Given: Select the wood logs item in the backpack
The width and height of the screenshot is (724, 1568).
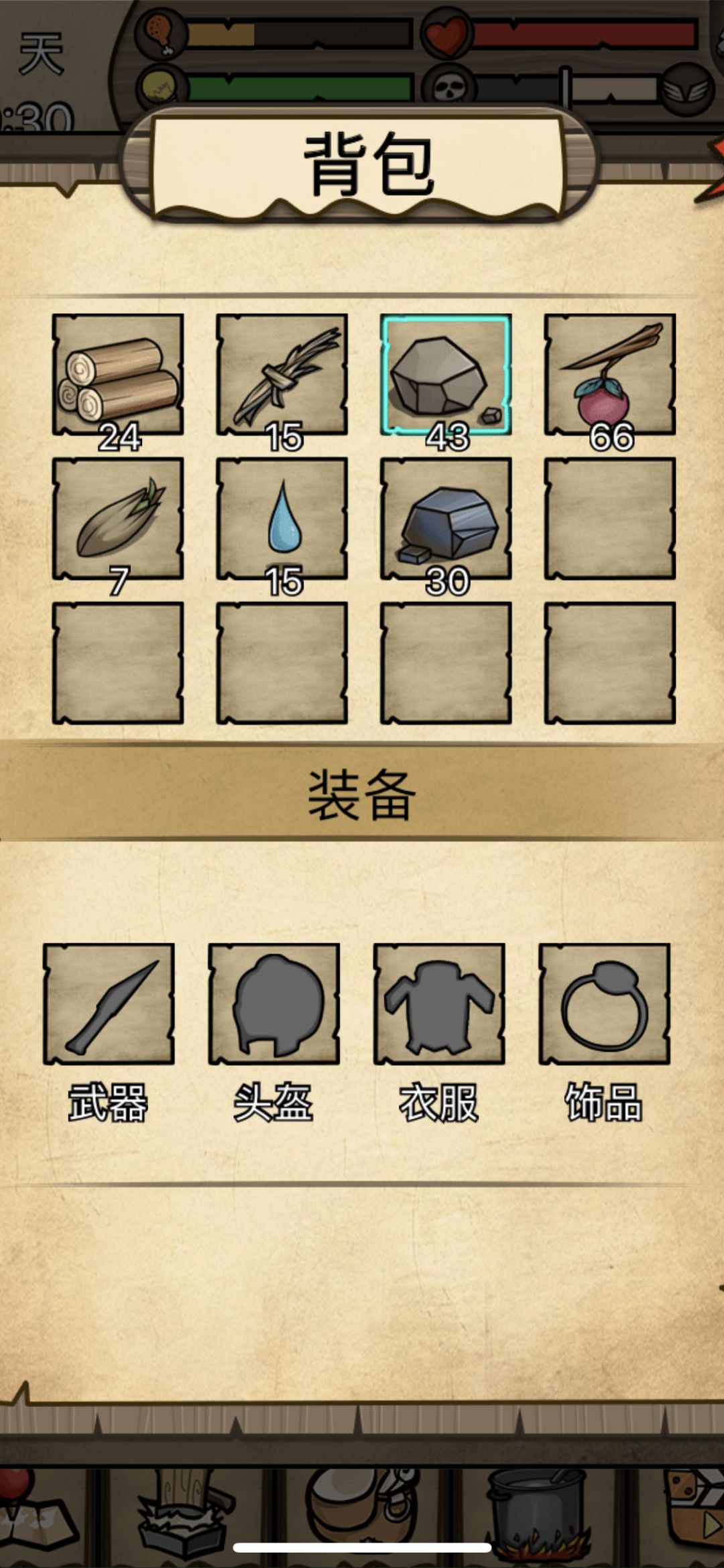Looking at the screenshot, I should [x=118, y=377].
